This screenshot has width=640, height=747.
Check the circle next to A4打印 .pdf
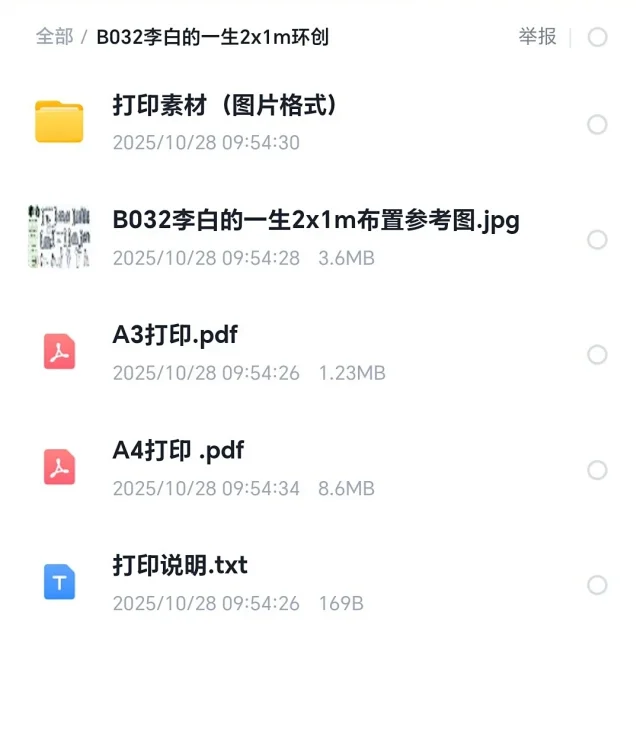[597, 470]
